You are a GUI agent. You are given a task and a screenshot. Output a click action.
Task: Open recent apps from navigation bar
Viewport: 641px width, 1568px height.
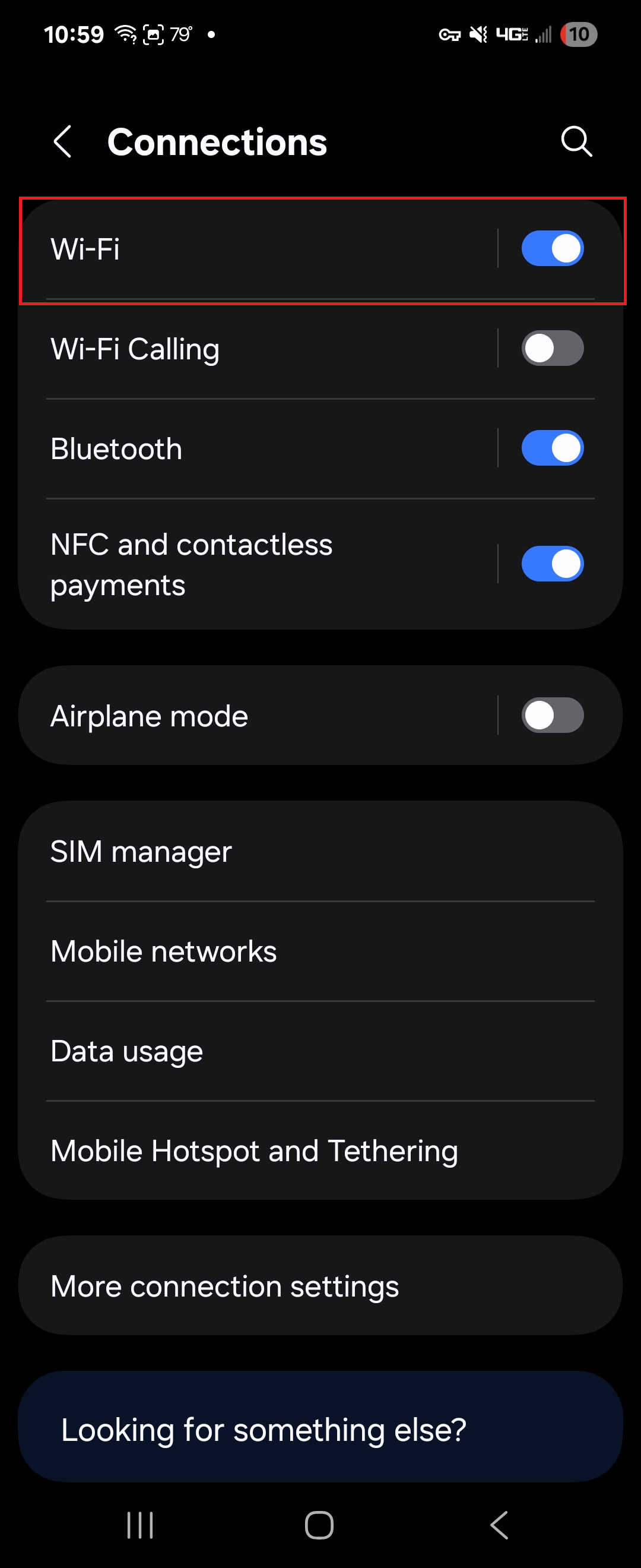pyautogui.click(x=140, y=1525)
